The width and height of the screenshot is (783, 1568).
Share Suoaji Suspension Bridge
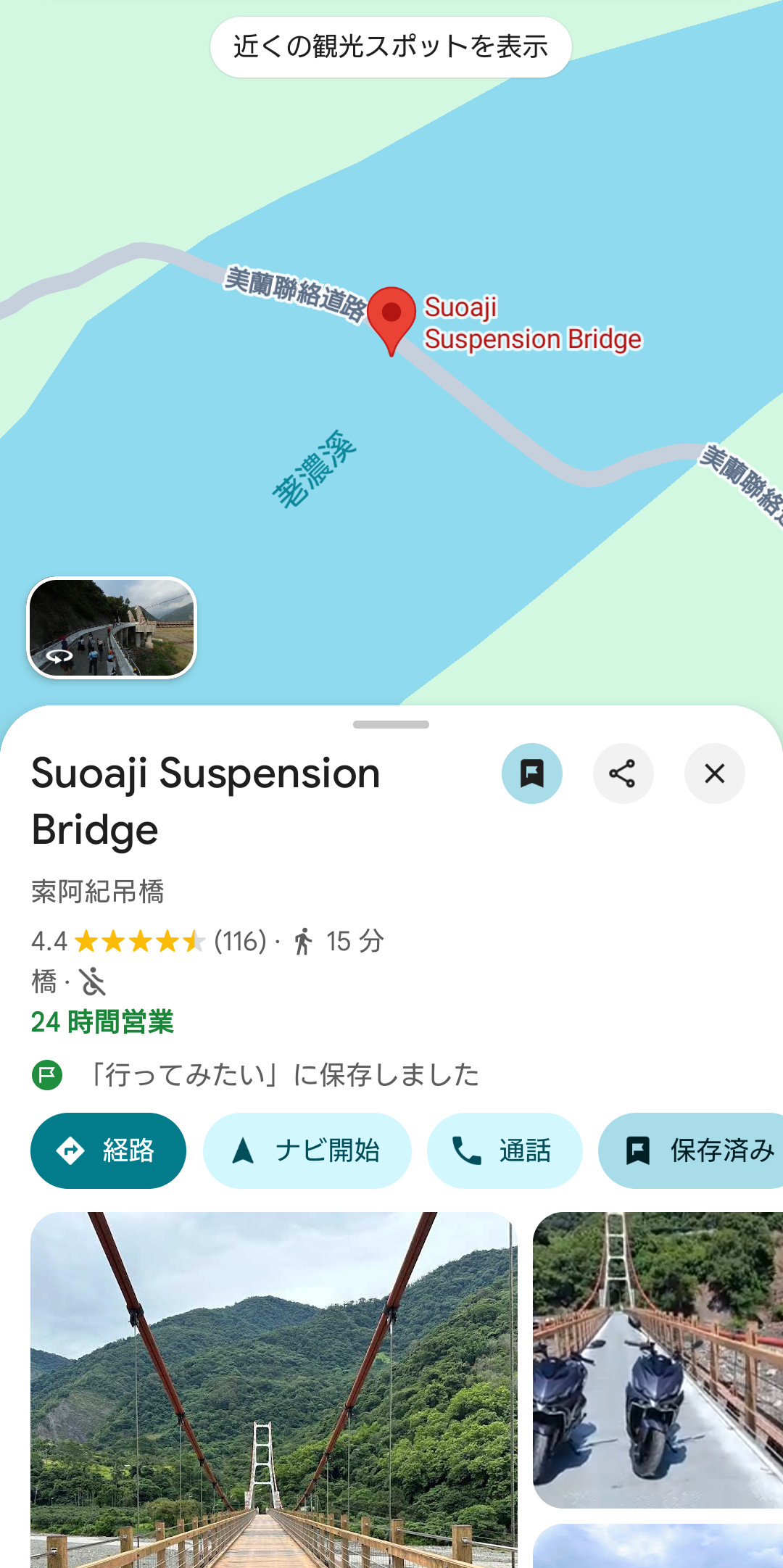tap(623, 773)
